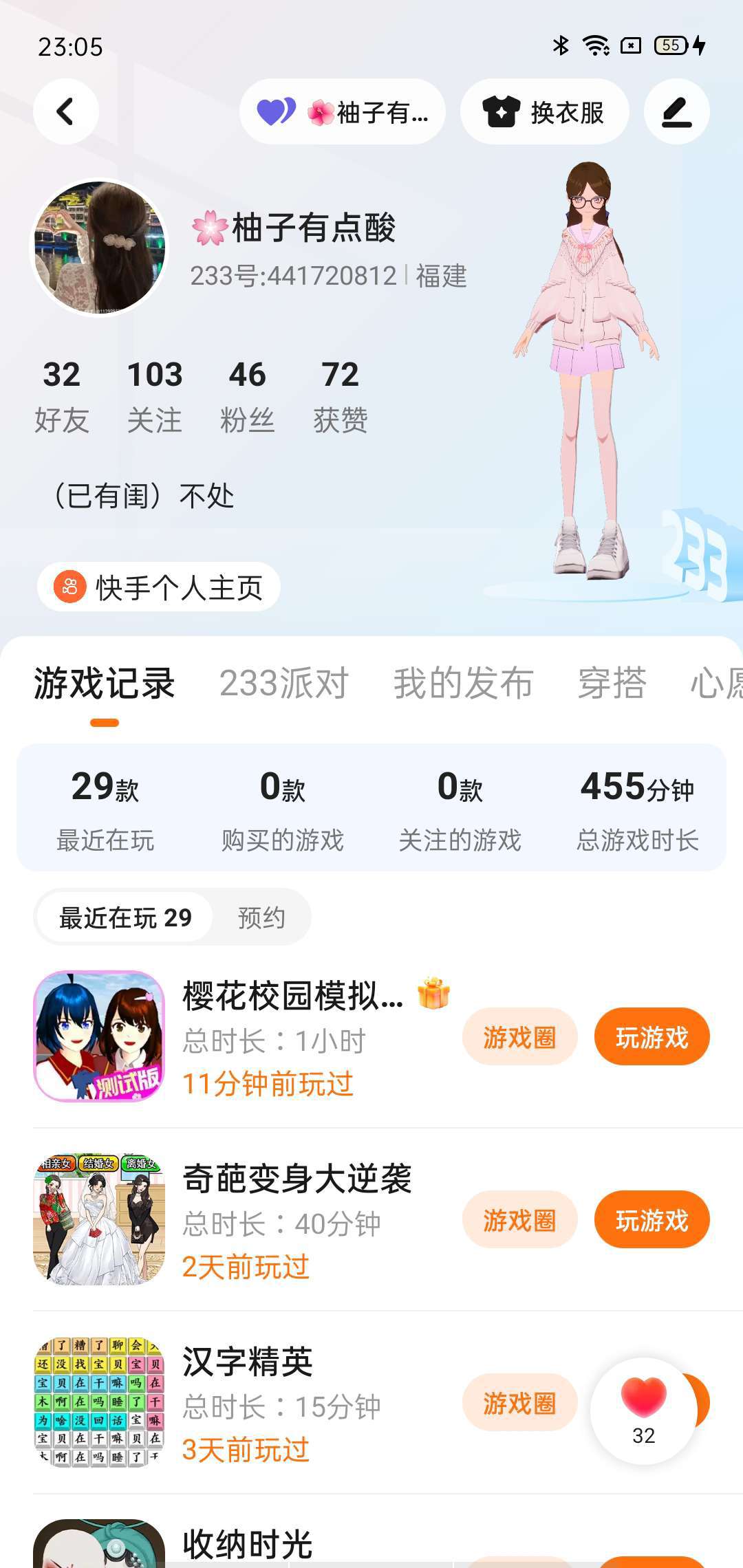Viewport: 743px width, 1568px height.
Task: Open the edit profile pencil icon
Action: tap(676, 111)
